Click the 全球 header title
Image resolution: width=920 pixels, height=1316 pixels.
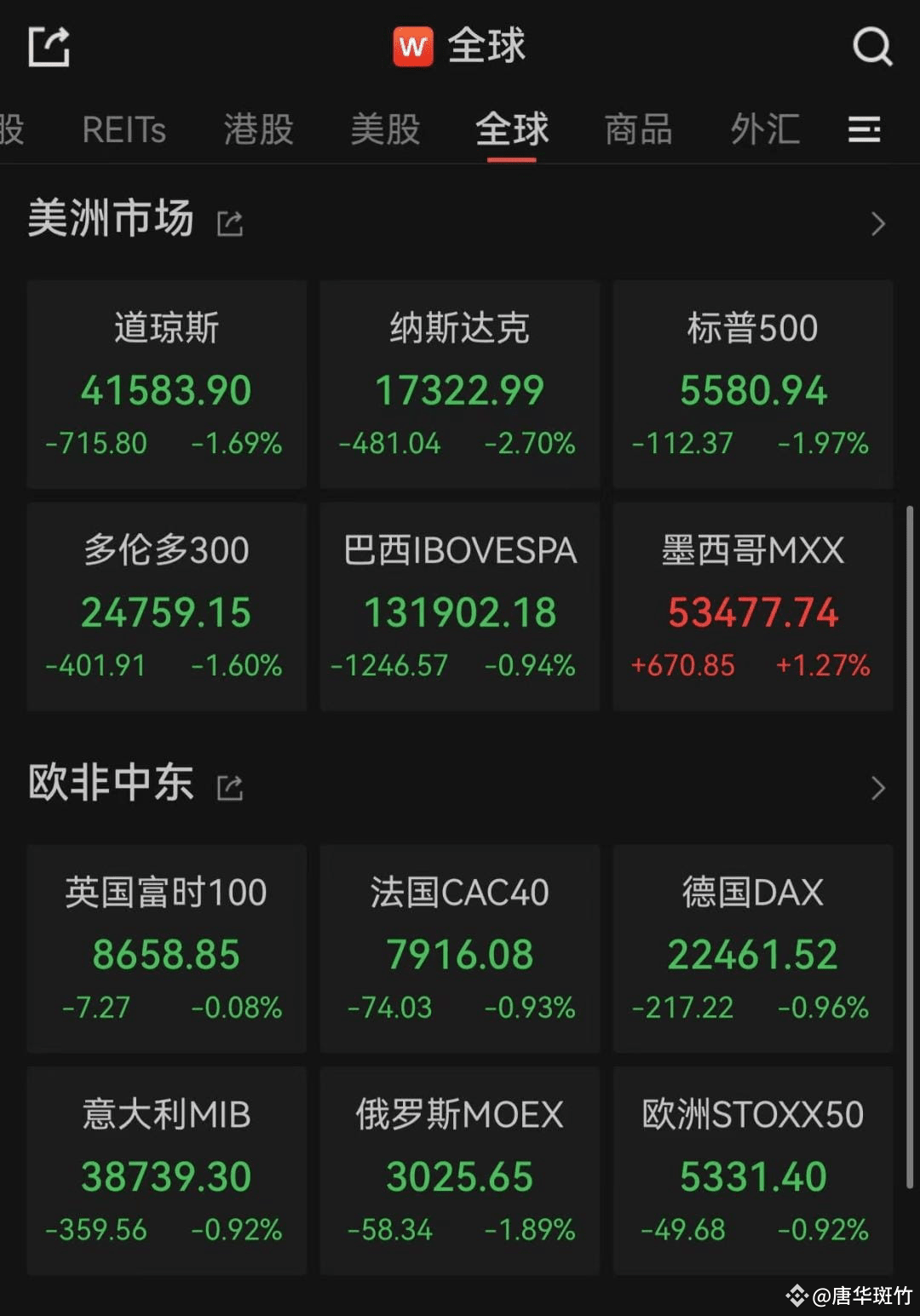486,47
